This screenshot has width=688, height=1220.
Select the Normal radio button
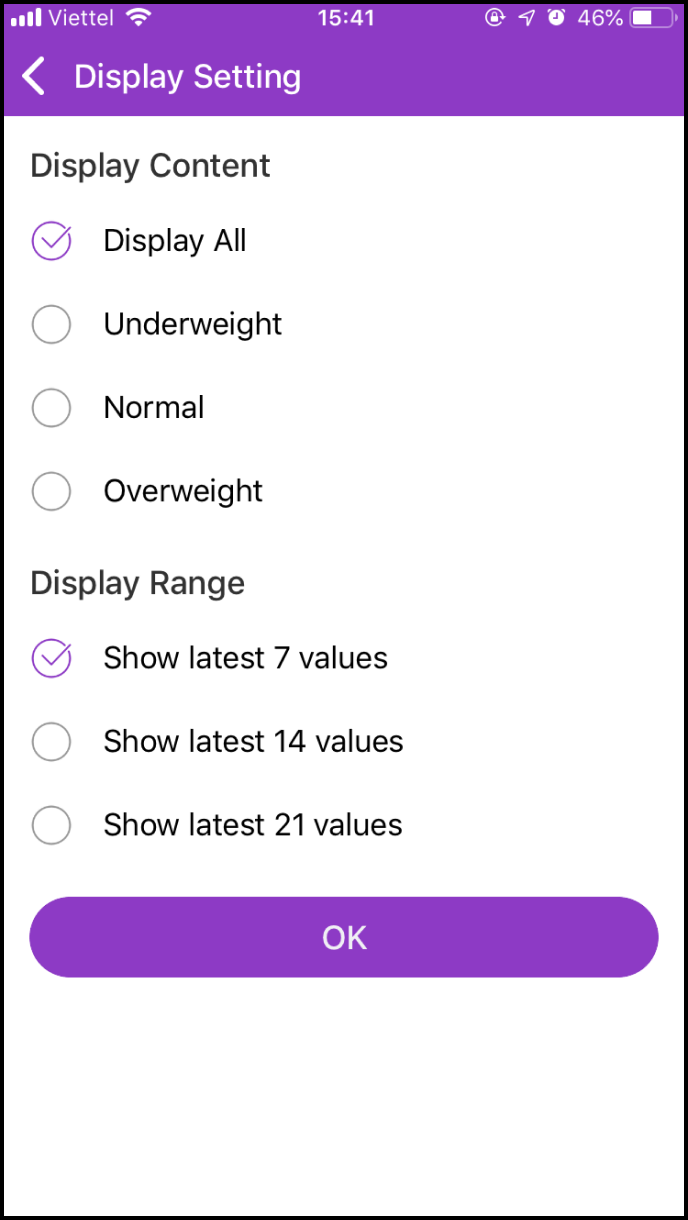coord(52,408)
